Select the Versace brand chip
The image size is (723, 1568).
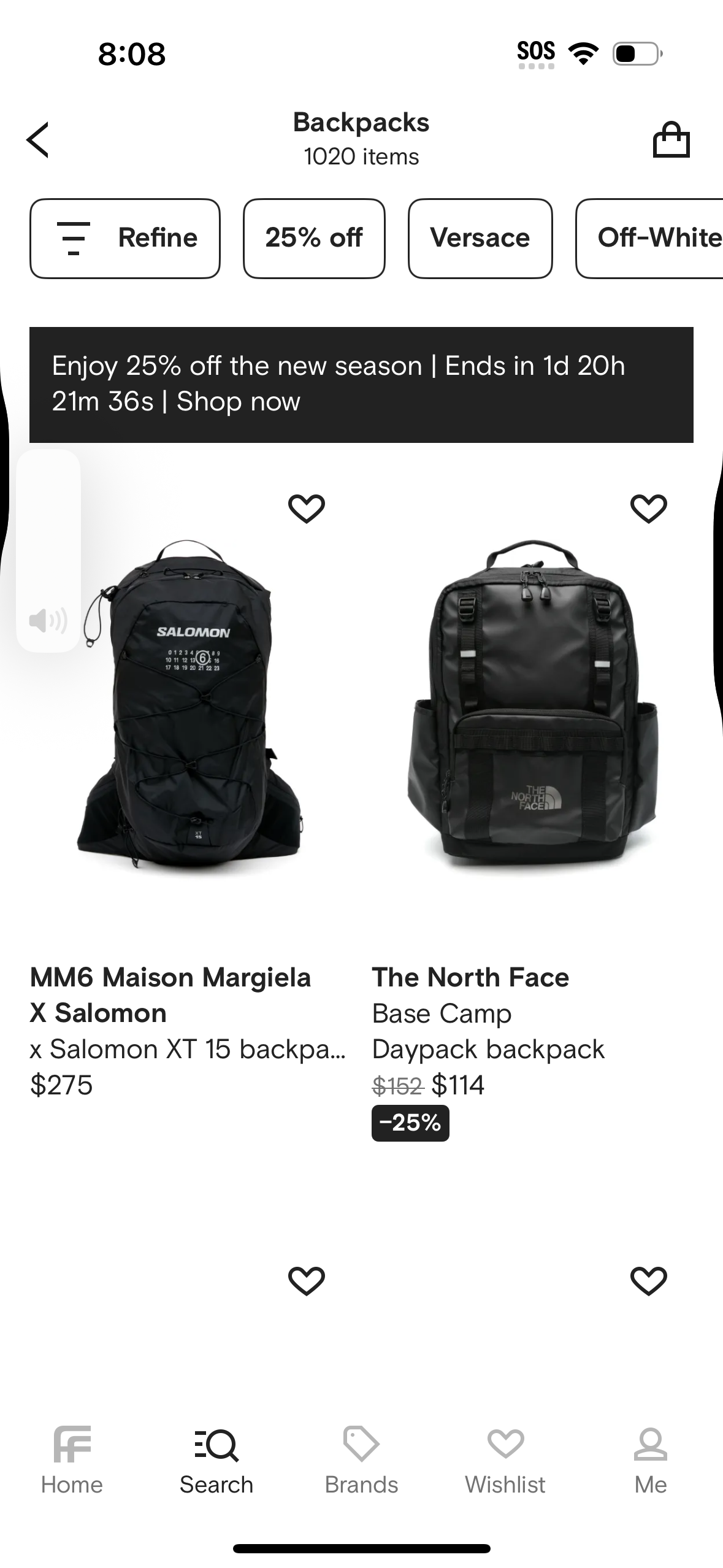pyautogui.click(x=480, y=238)
